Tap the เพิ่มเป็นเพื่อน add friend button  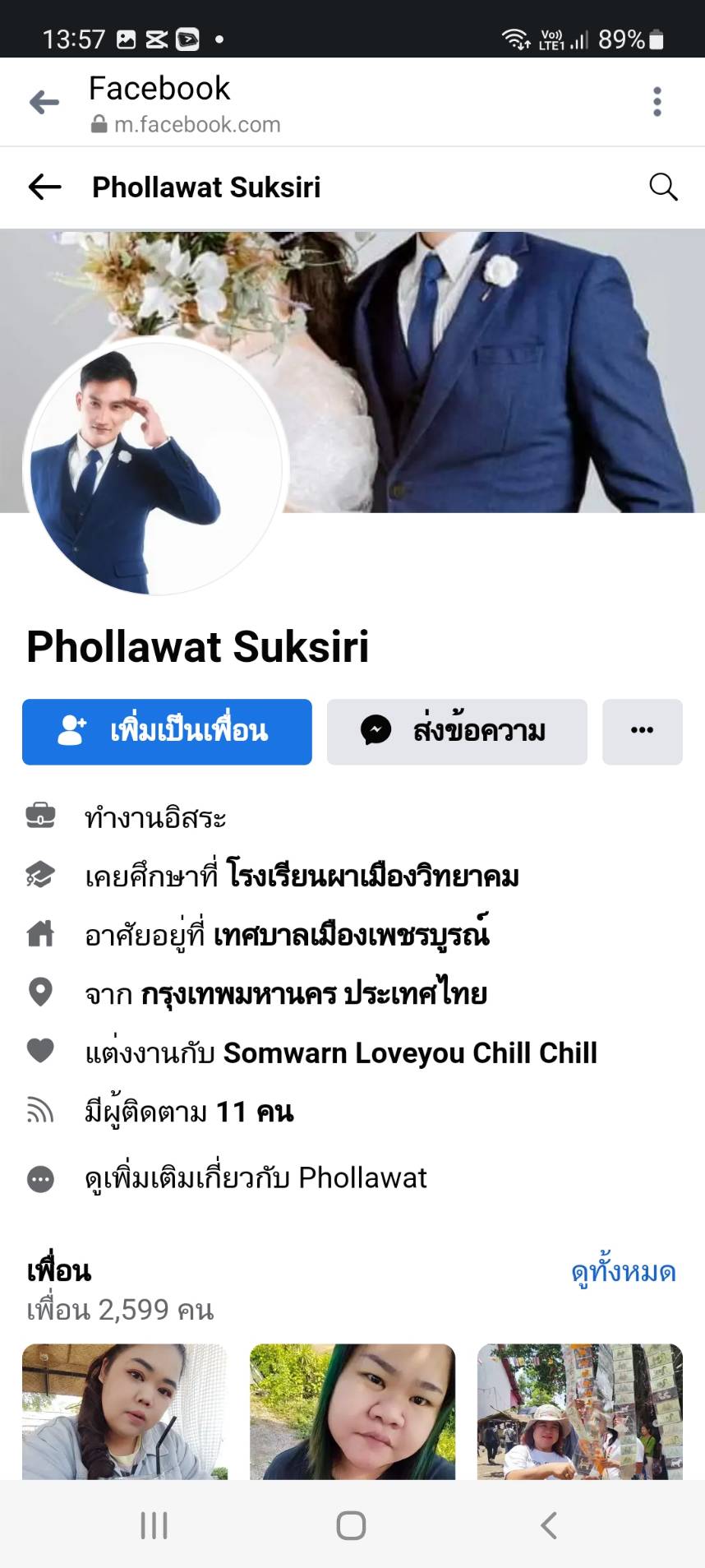coord(167,732)
